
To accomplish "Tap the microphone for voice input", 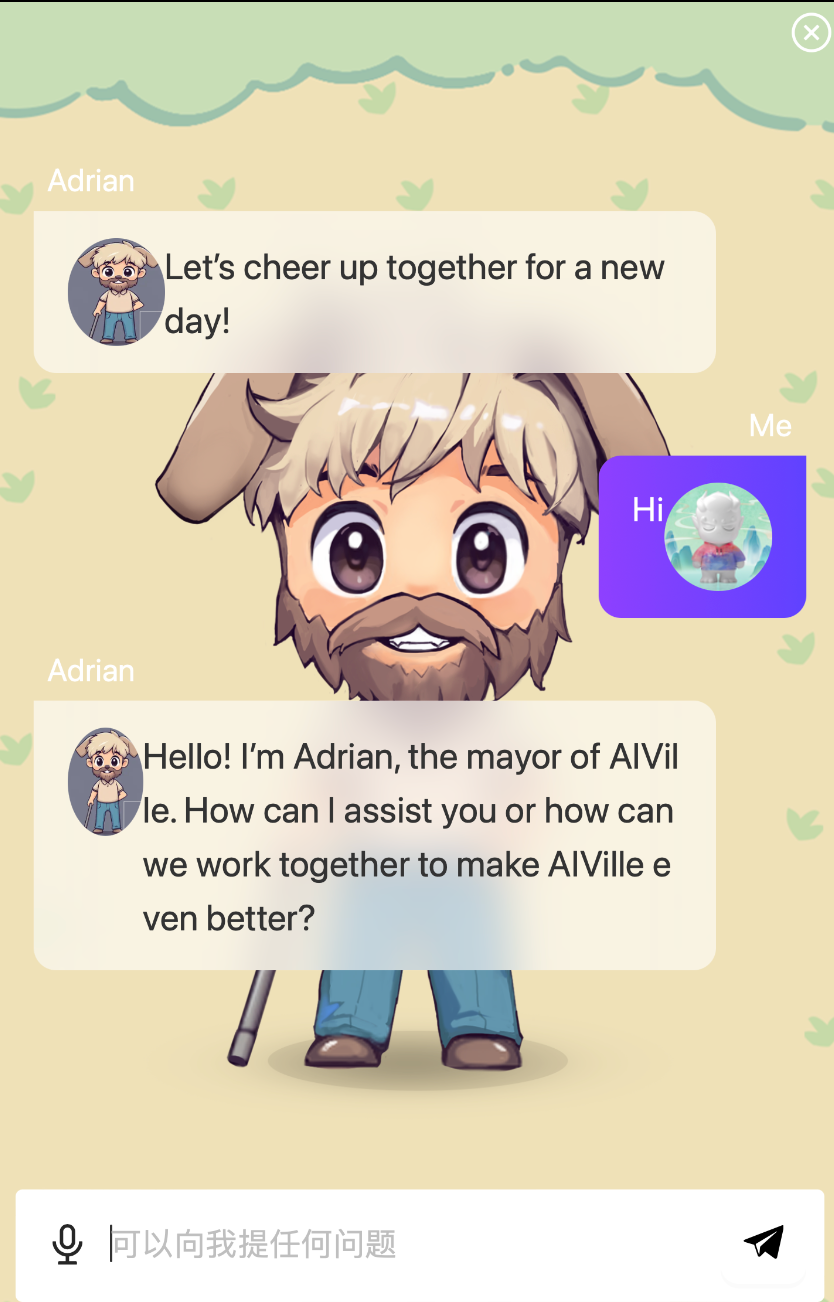I will (x=67, y=1244).
